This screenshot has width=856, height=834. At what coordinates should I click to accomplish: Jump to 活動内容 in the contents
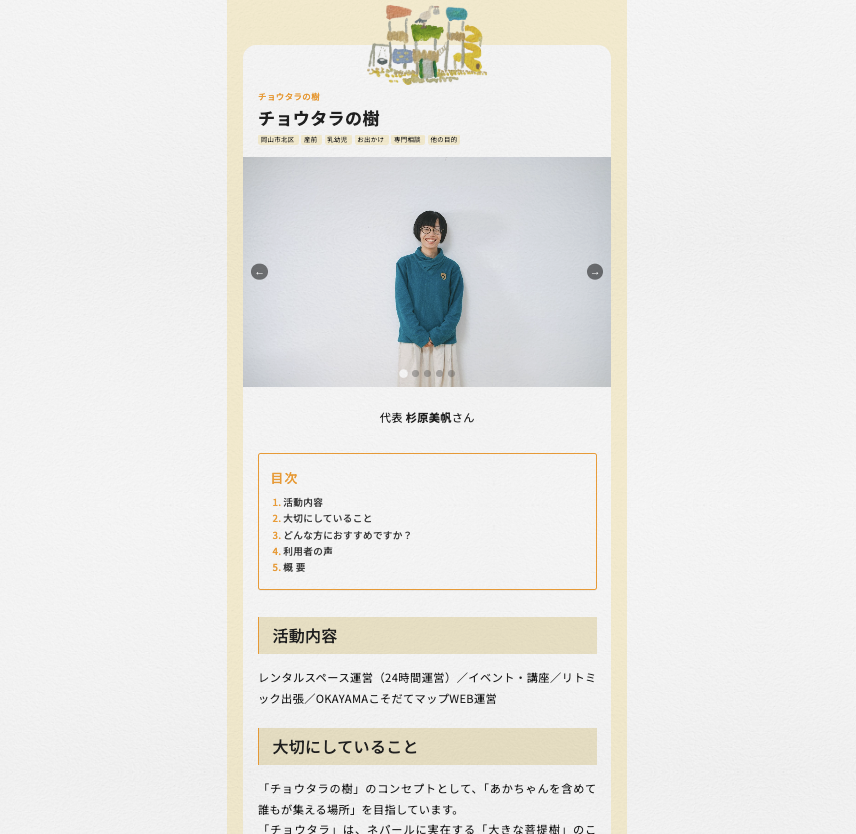click(303, 503)
